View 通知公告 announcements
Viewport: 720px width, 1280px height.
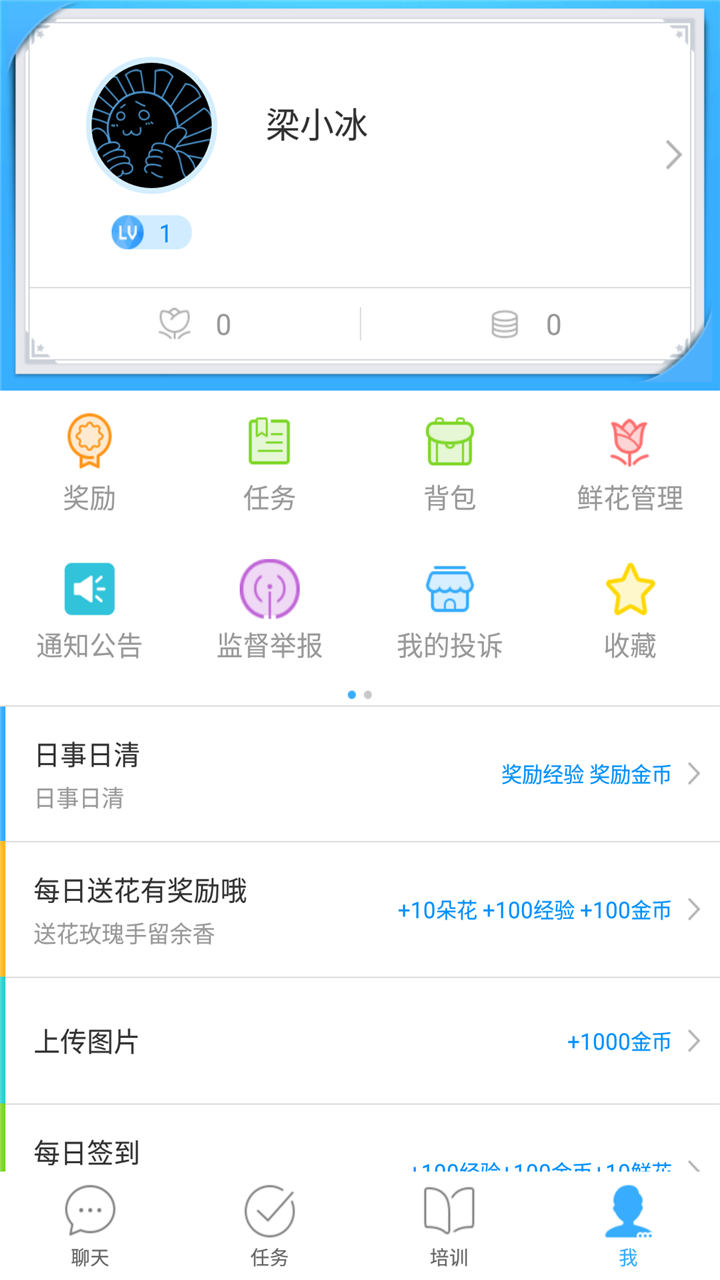(90, 610)
